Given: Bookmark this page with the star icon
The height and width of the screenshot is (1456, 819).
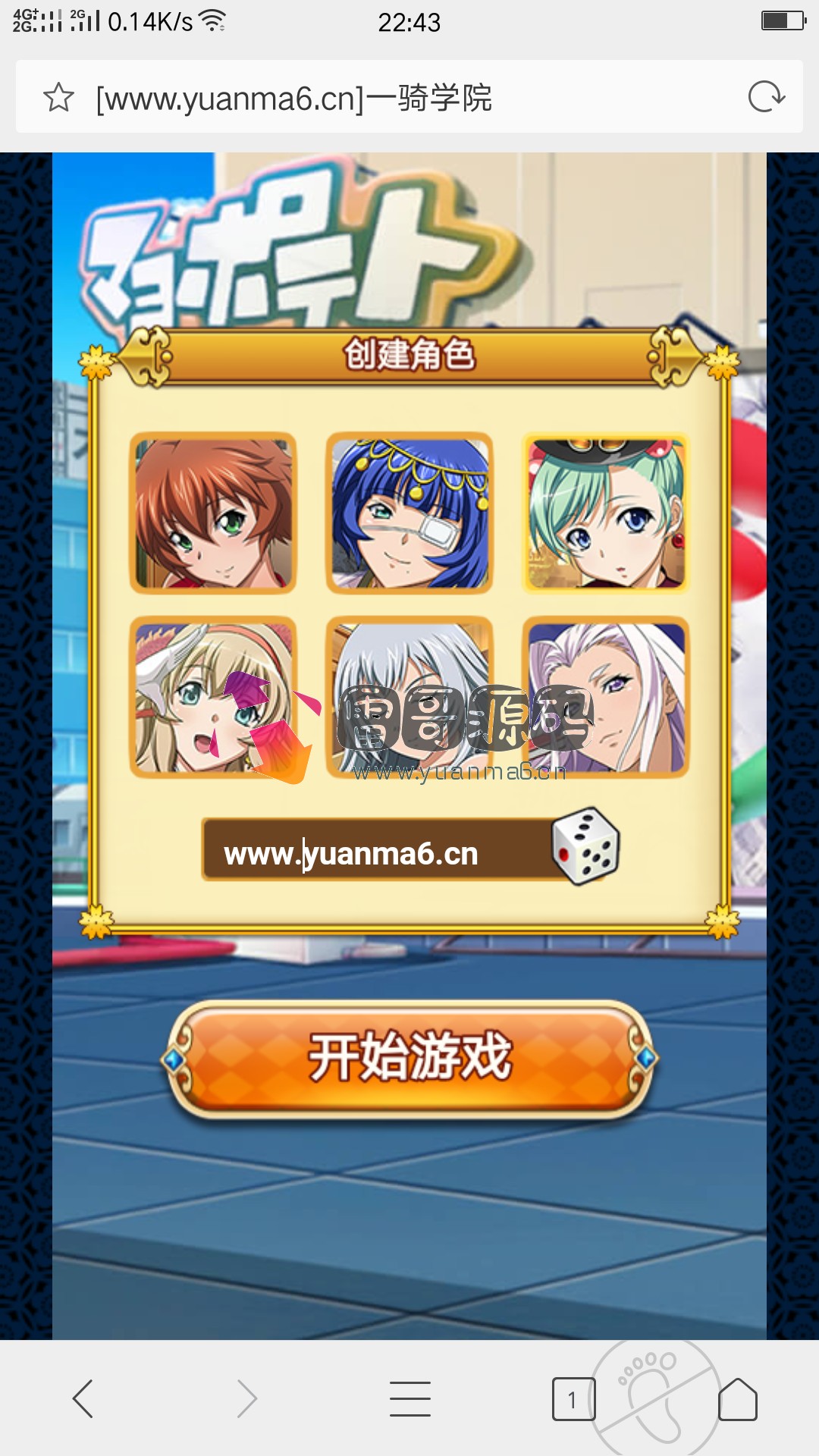Looking at the screenshot, I should pyautogui.click(x=58, y=98).
